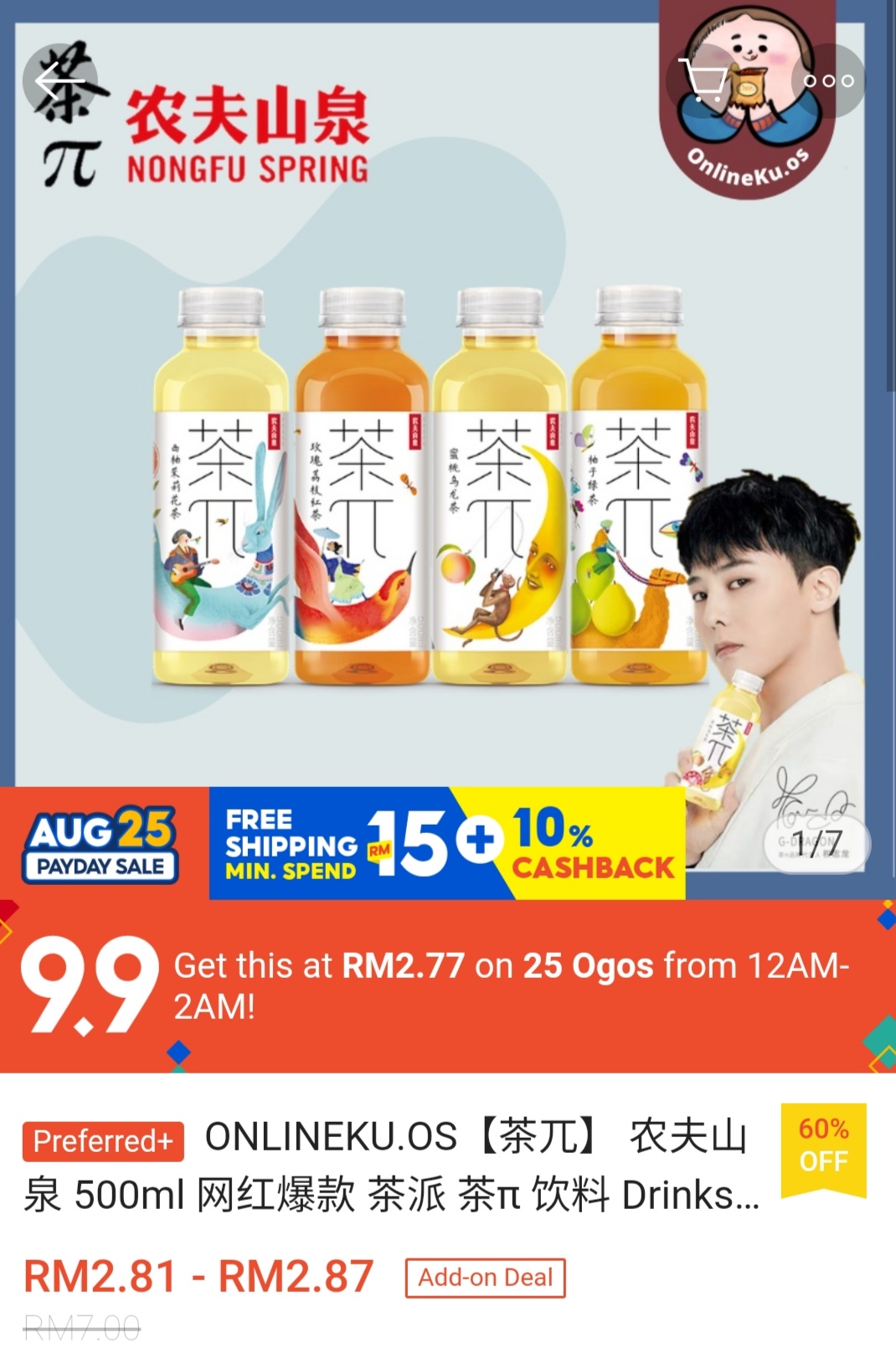Open the three-dot overflow menu

(x=828, y=80)
